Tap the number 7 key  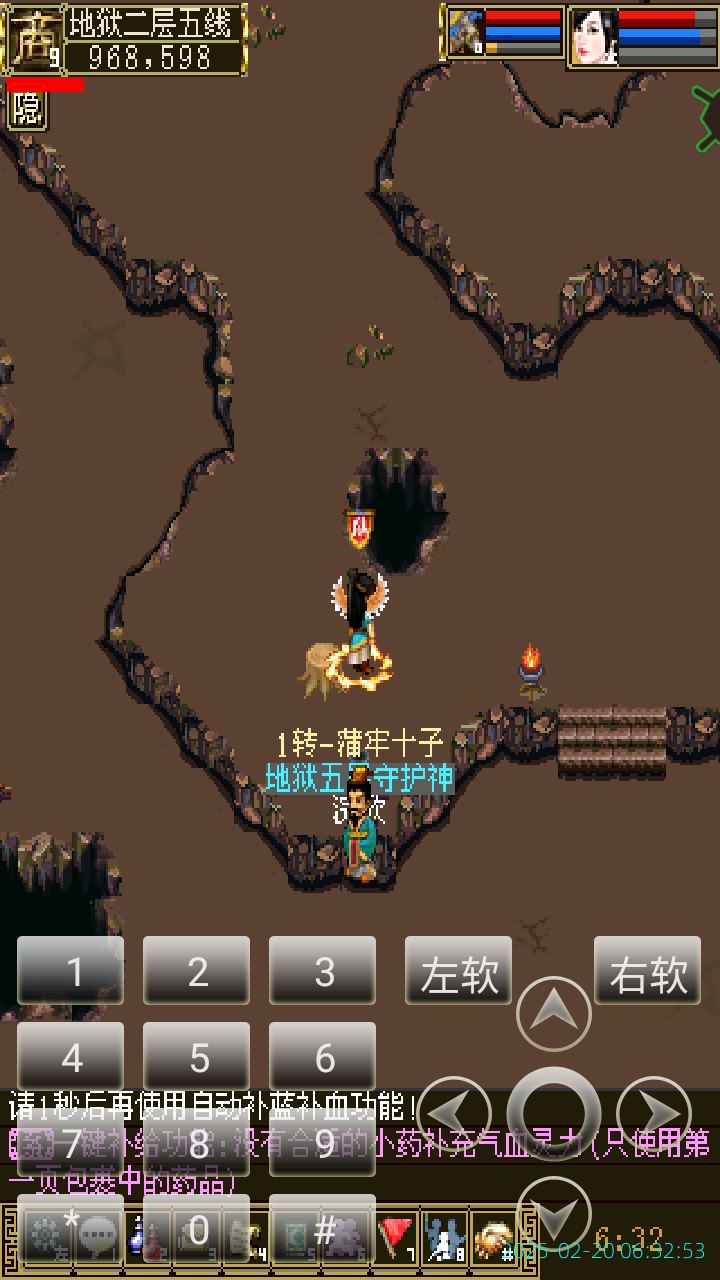pyautogui.click(x=71, y=1142)
